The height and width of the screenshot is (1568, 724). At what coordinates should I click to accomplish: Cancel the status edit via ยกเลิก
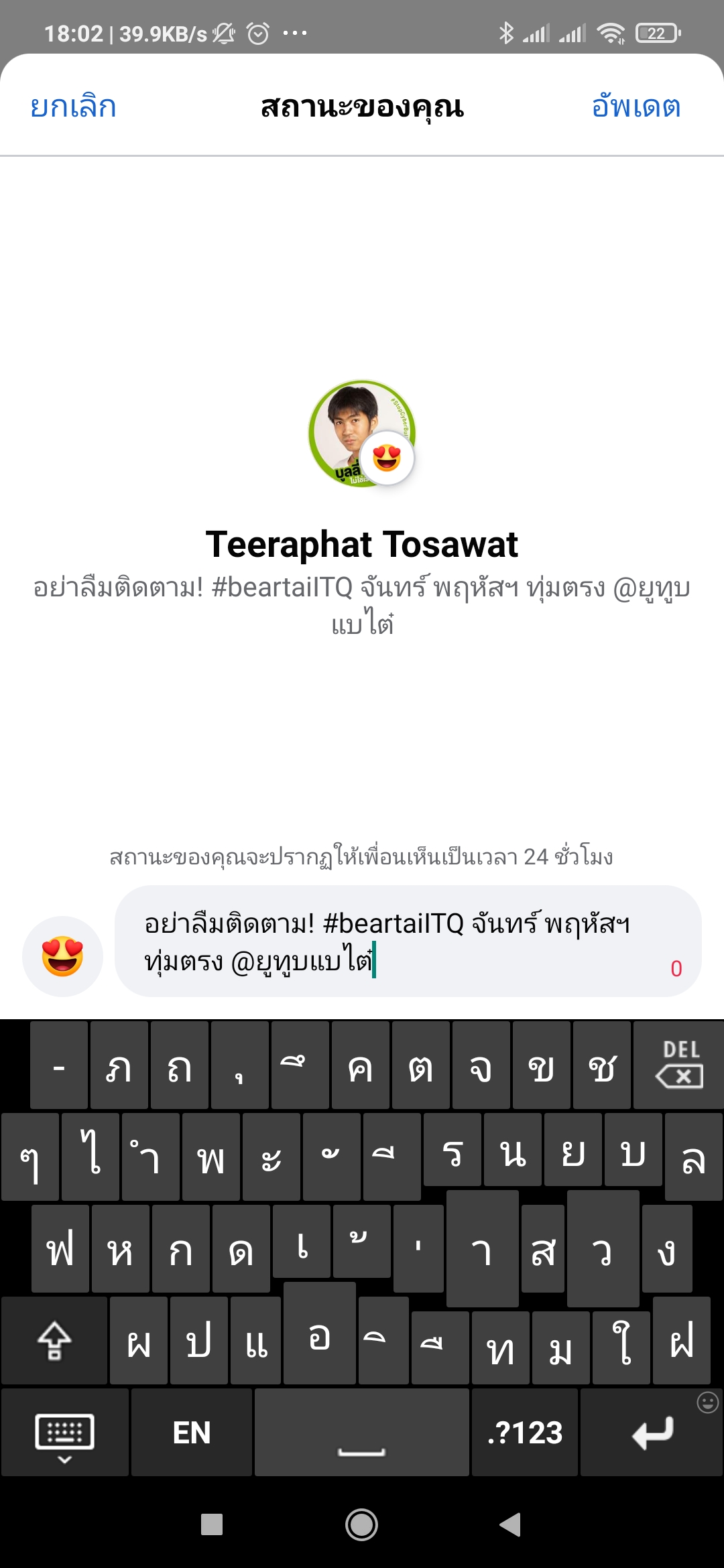pos(74,107)
